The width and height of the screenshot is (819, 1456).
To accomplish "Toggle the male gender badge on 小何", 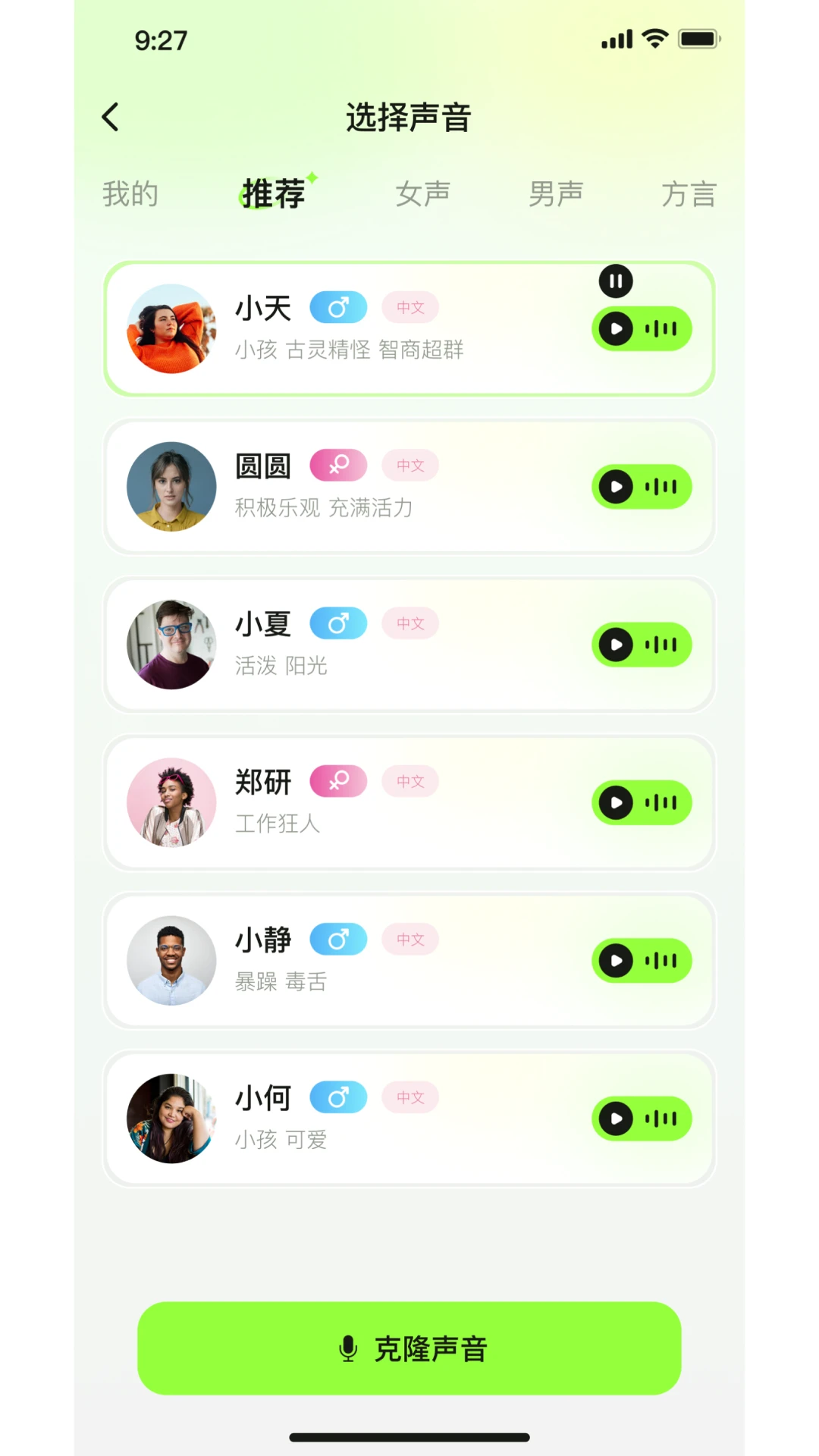I will [x=337, y=1097].
